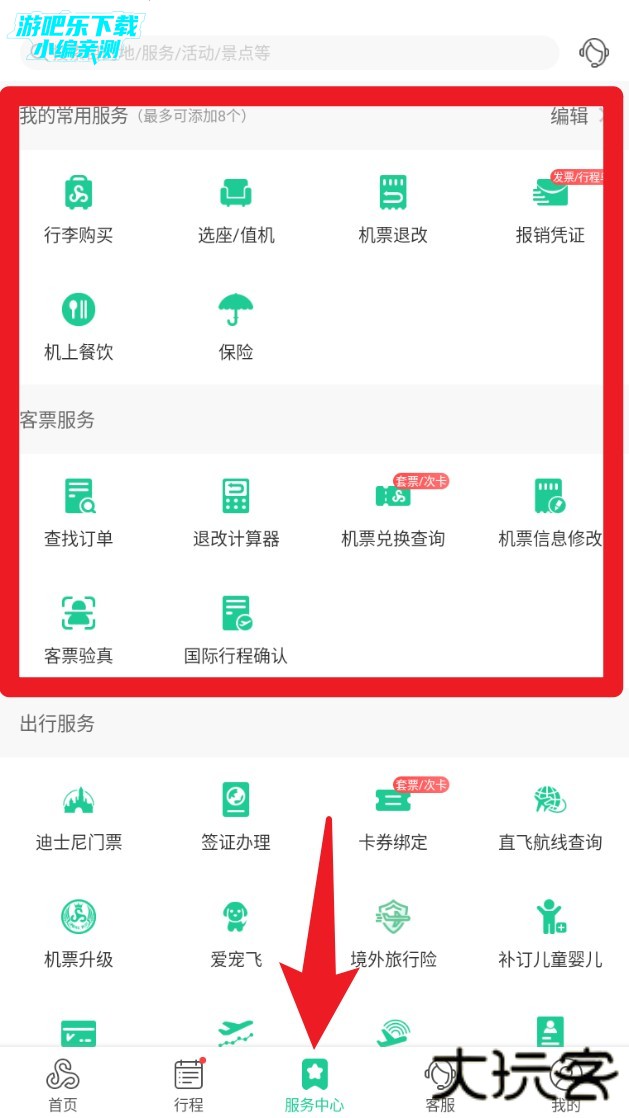Viewport: 629px width, 1118px height.
Task: Open 报销凭证 reimbursement voucher
Action: [550, 208]
